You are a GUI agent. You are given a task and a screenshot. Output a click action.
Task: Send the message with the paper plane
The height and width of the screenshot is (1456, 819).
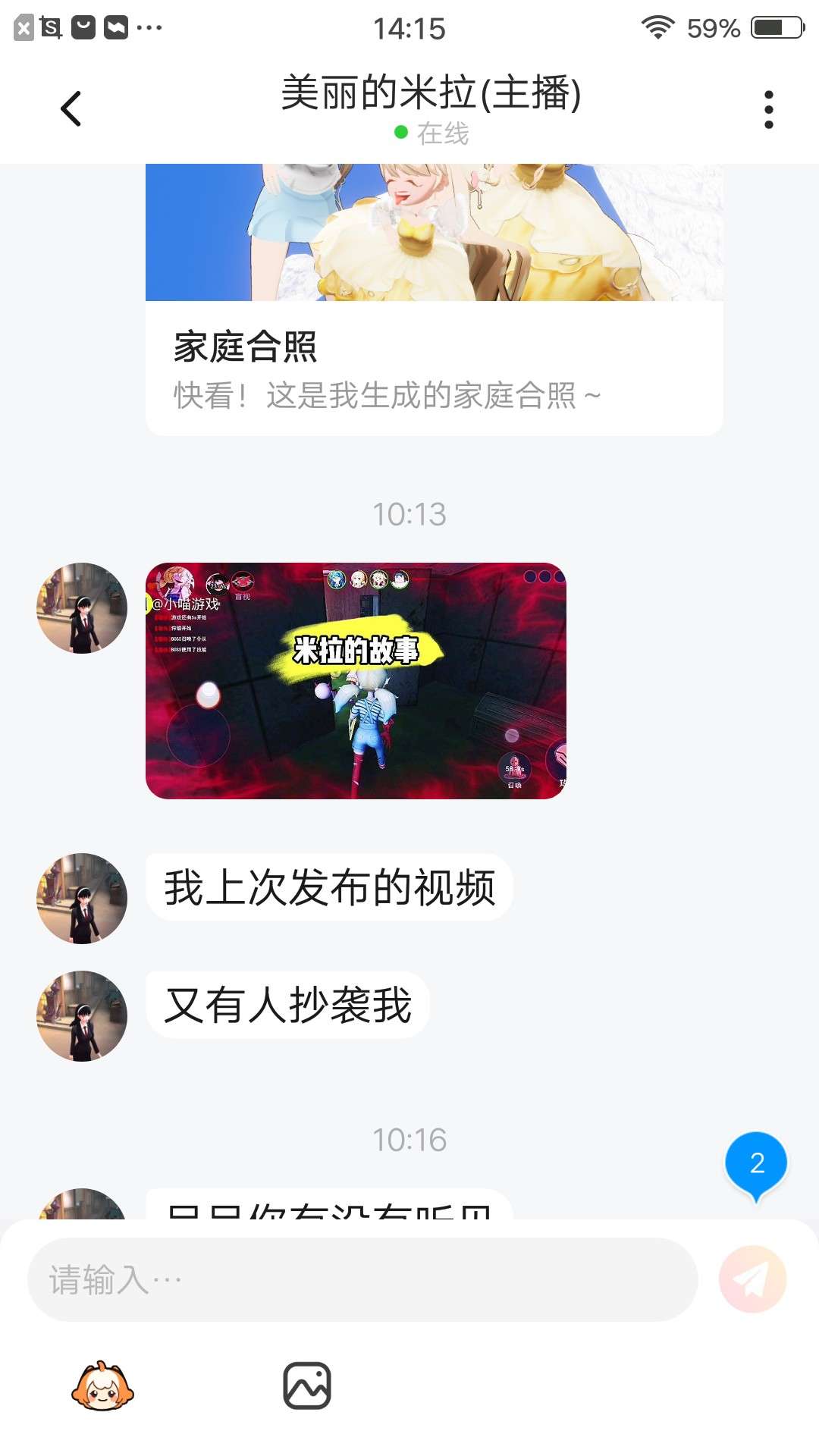click(752, 1280)
